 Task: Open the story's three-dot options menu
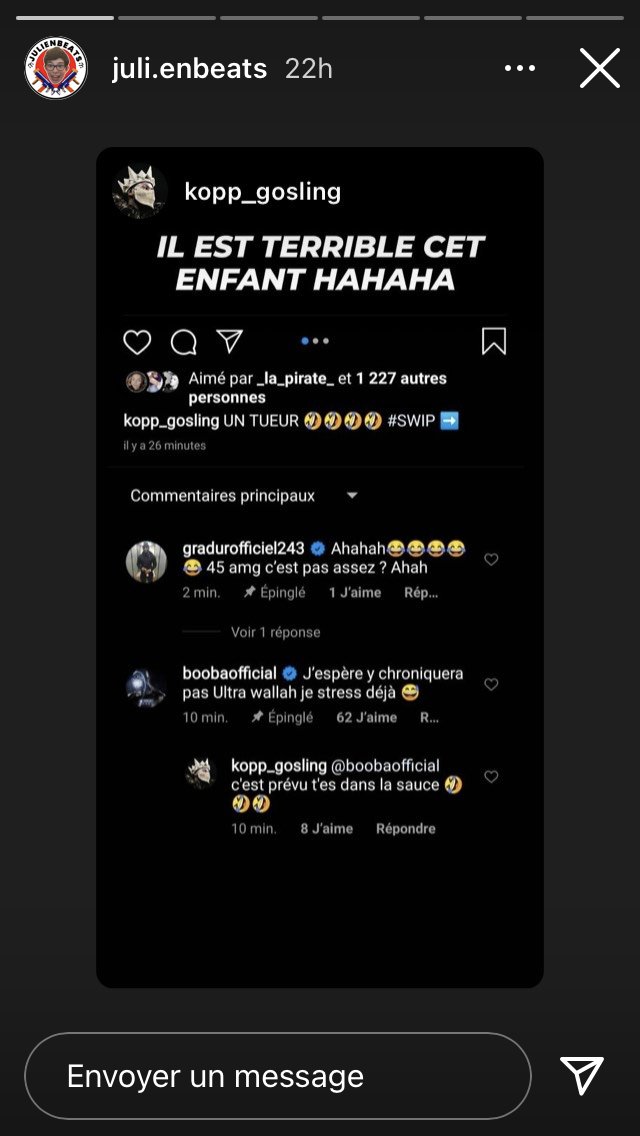[x=520, y=68]
